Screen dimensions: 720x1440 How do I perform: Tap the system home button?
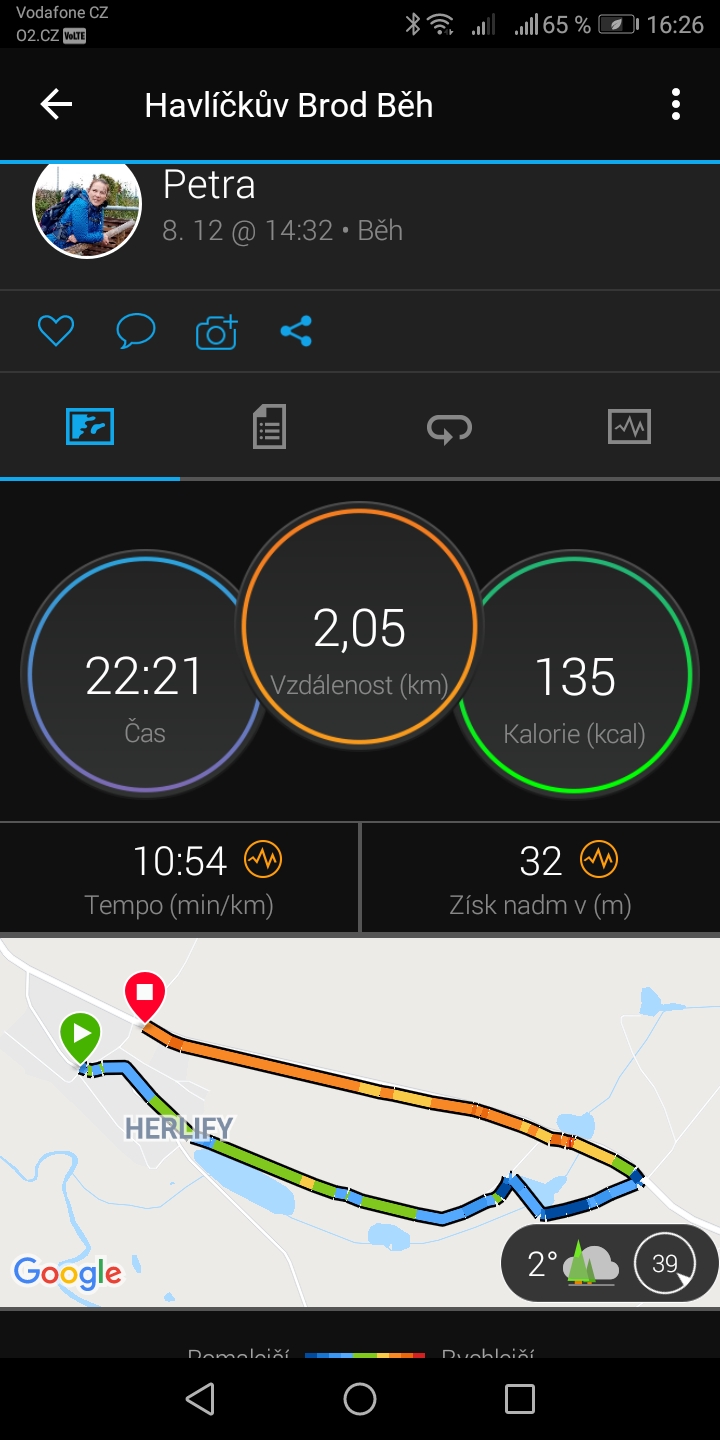coord(360,1399)
